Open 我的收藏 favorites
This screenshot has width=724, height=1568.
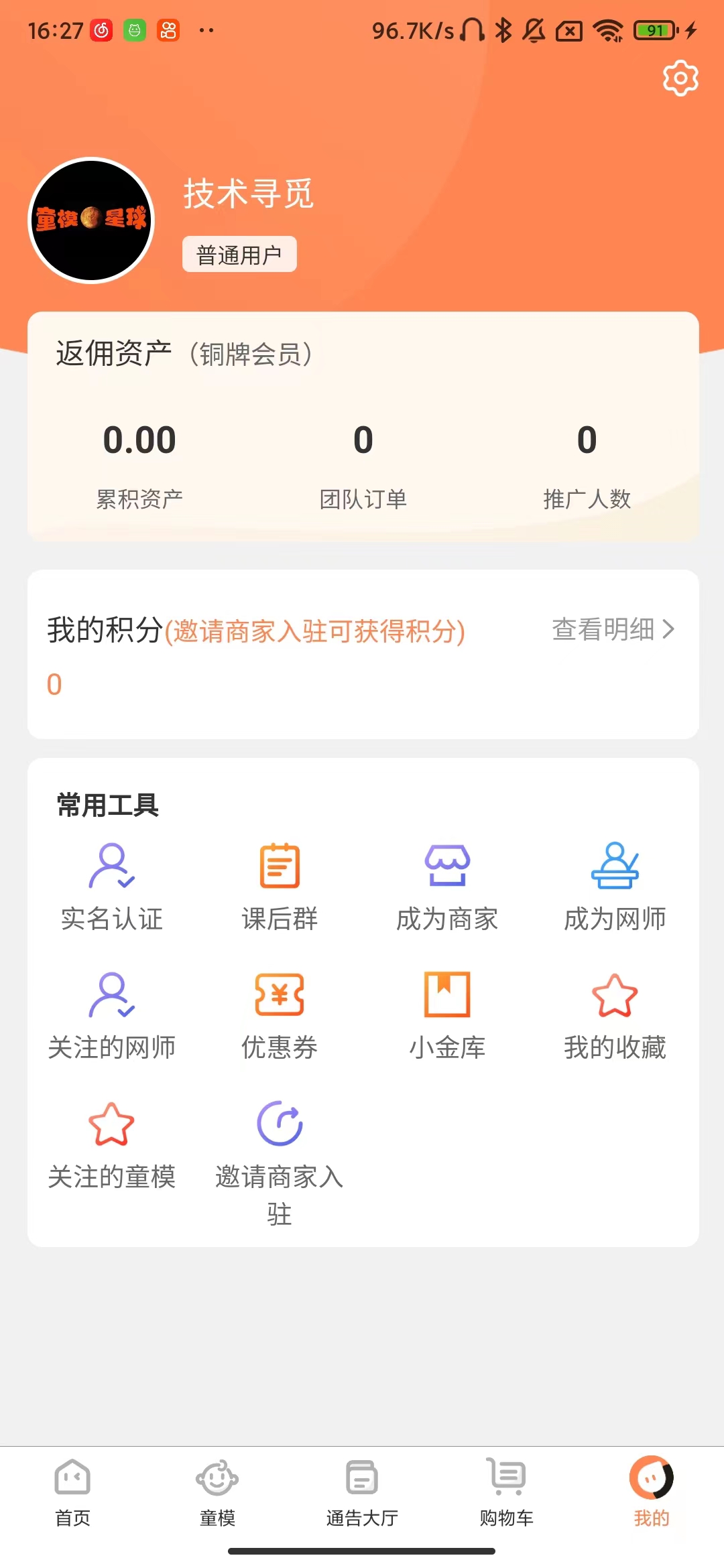[x=615, y=1015]
